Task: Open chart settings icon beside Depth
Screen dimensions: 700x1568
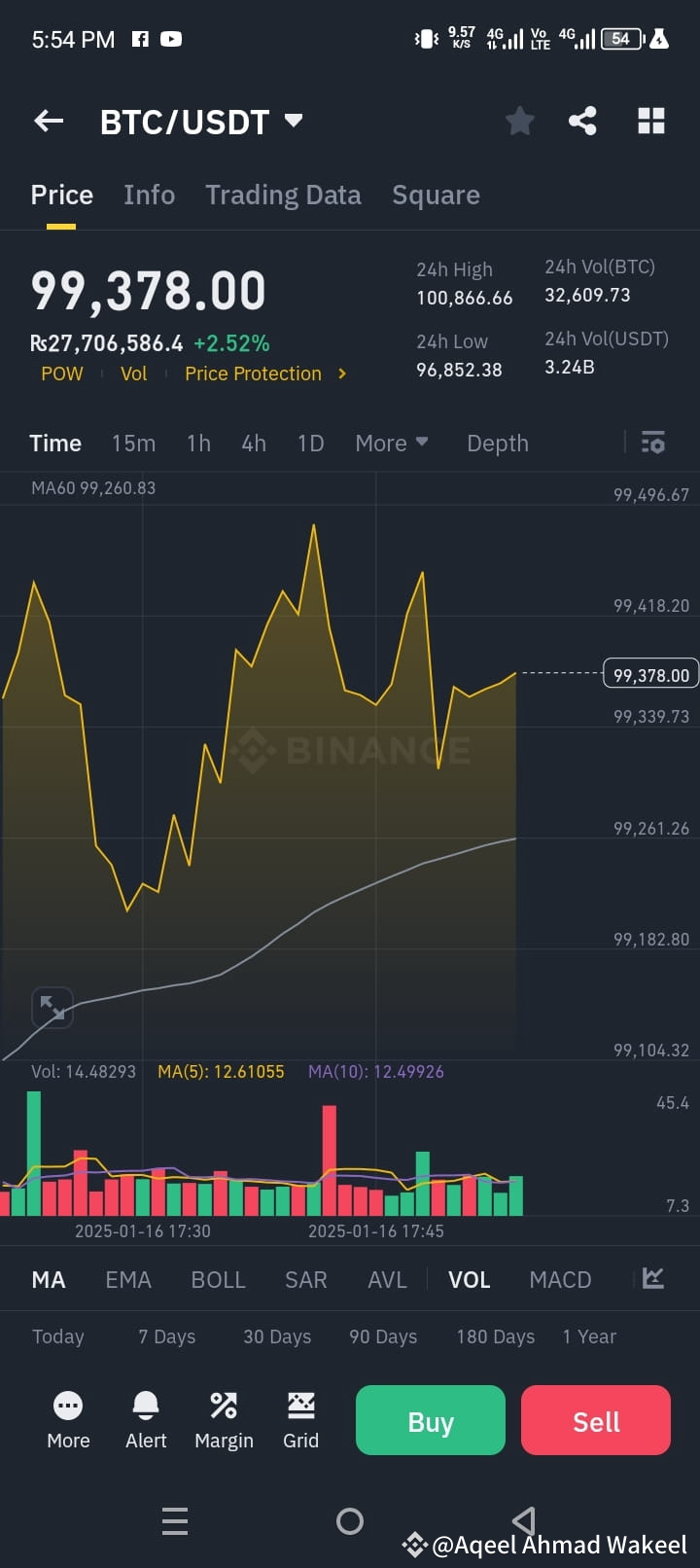Action: [652, 443]
